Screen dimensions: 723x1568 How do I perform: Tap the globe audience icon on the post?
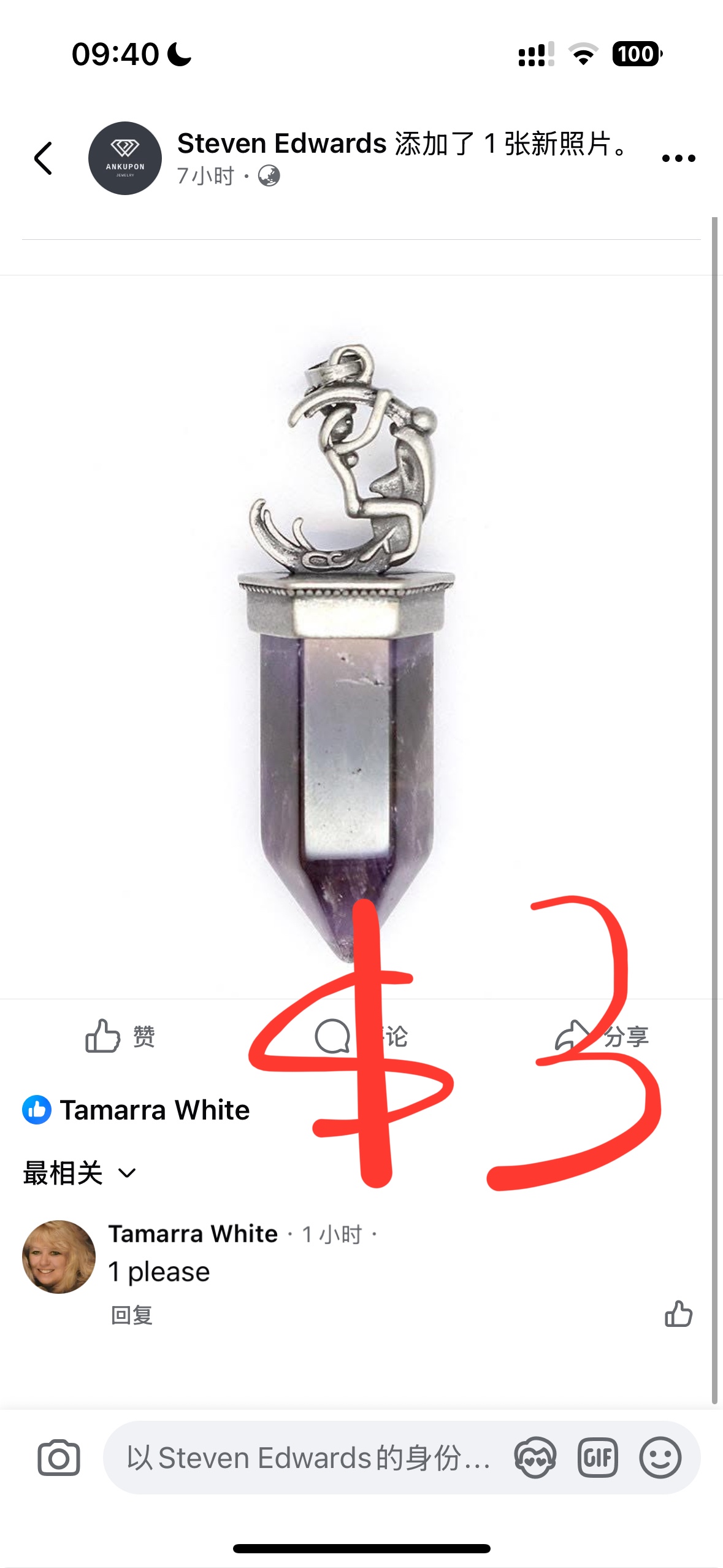coord(270,177)
